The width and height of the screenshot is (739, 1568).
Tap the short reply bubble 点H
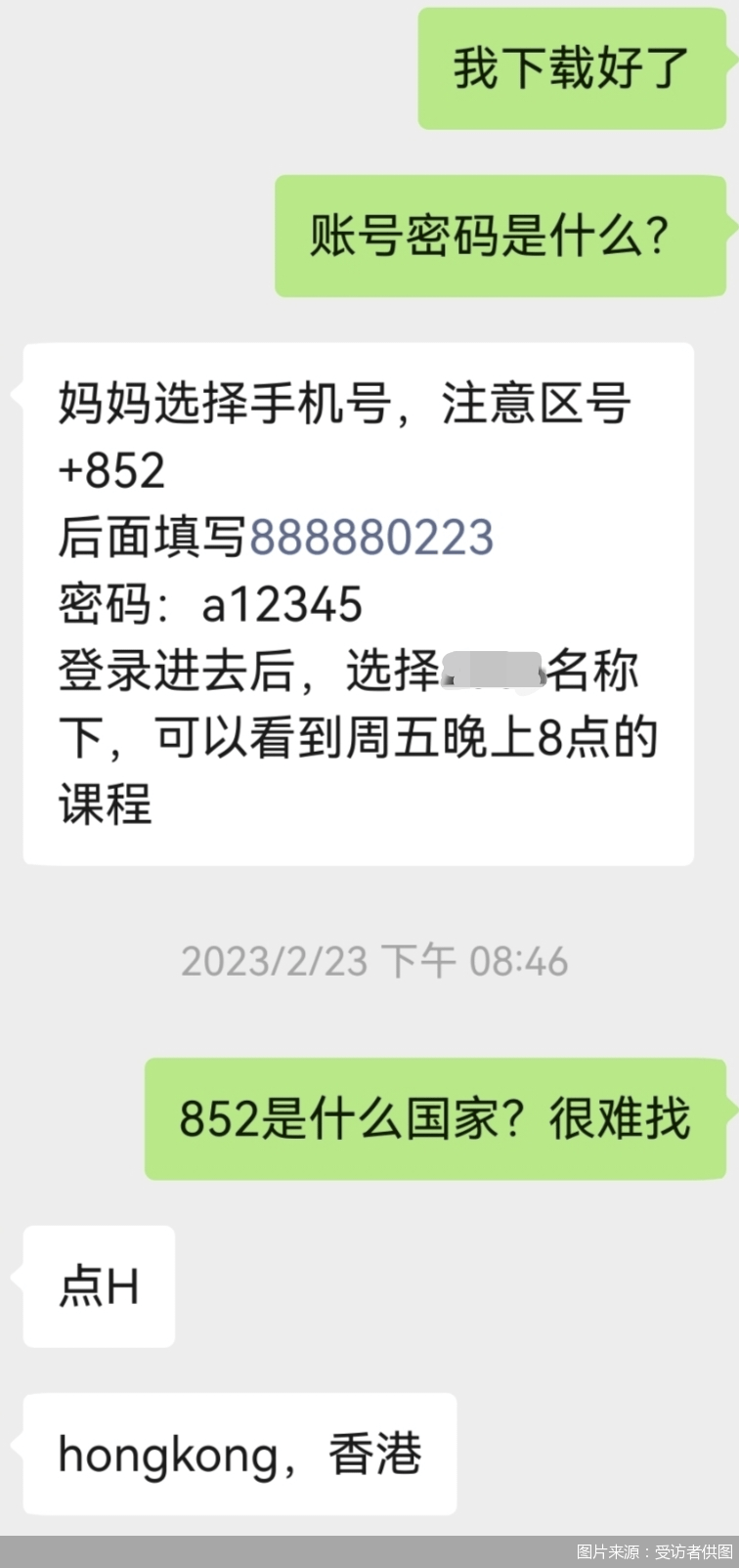(x=97, y=1287)
